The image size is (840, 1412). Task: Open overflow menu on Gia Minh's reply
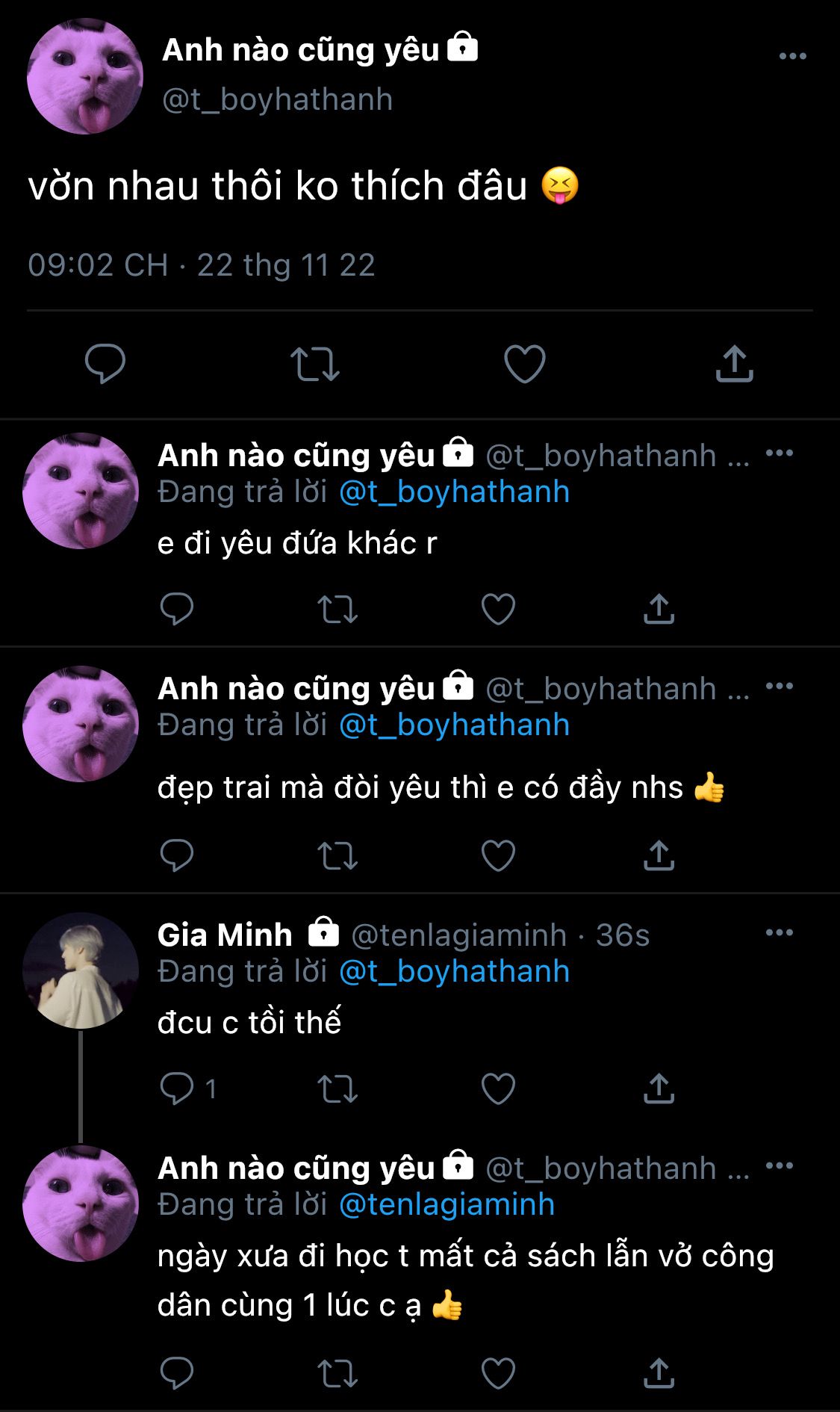(780, 932)
